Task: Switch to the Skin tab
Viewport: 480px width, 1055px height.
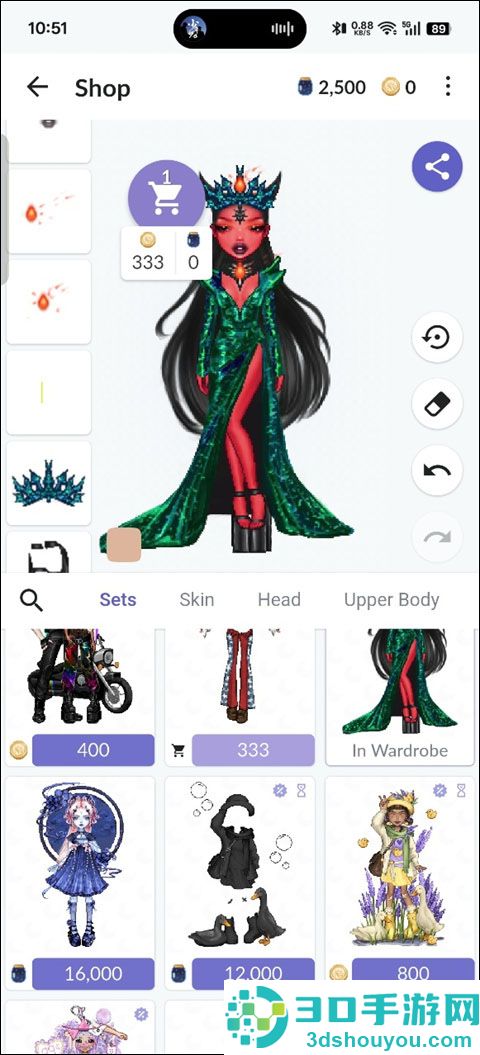Action: pyautogui.click(x=197, y=599)
